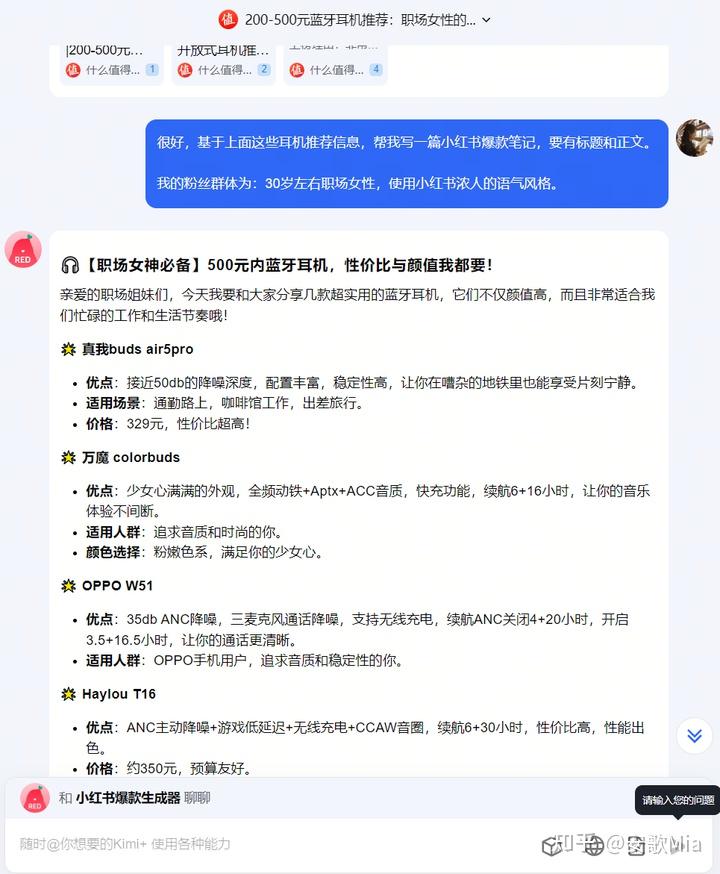
Task: Toggle the globe web search icon
Action: coord(595,846)
